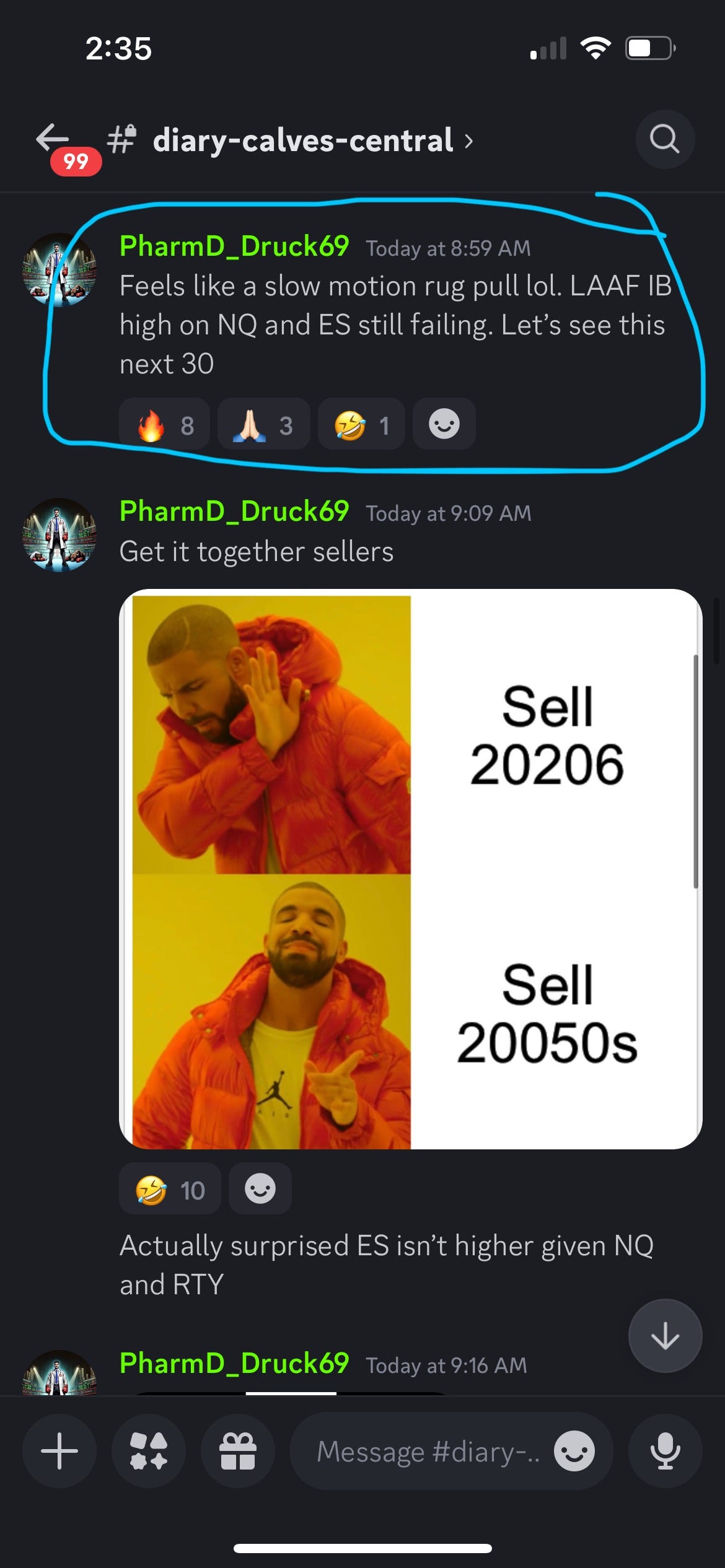This screenshot has height=1568, width=725.
Task: Add a new reaction under the meme image
Action: coord(260,1190)
